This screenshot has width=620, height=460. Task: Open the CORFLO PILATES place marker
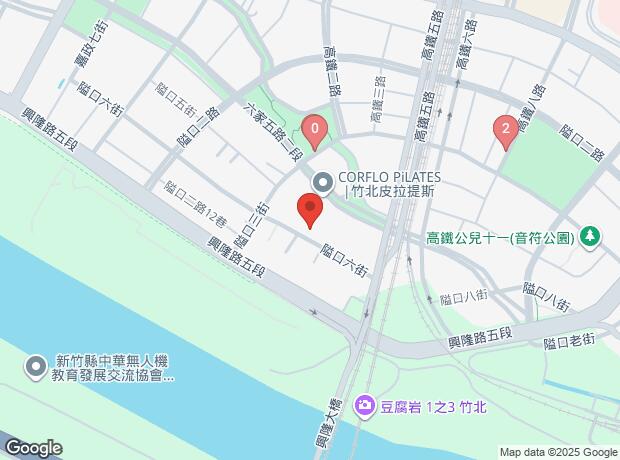pos(322,183)
